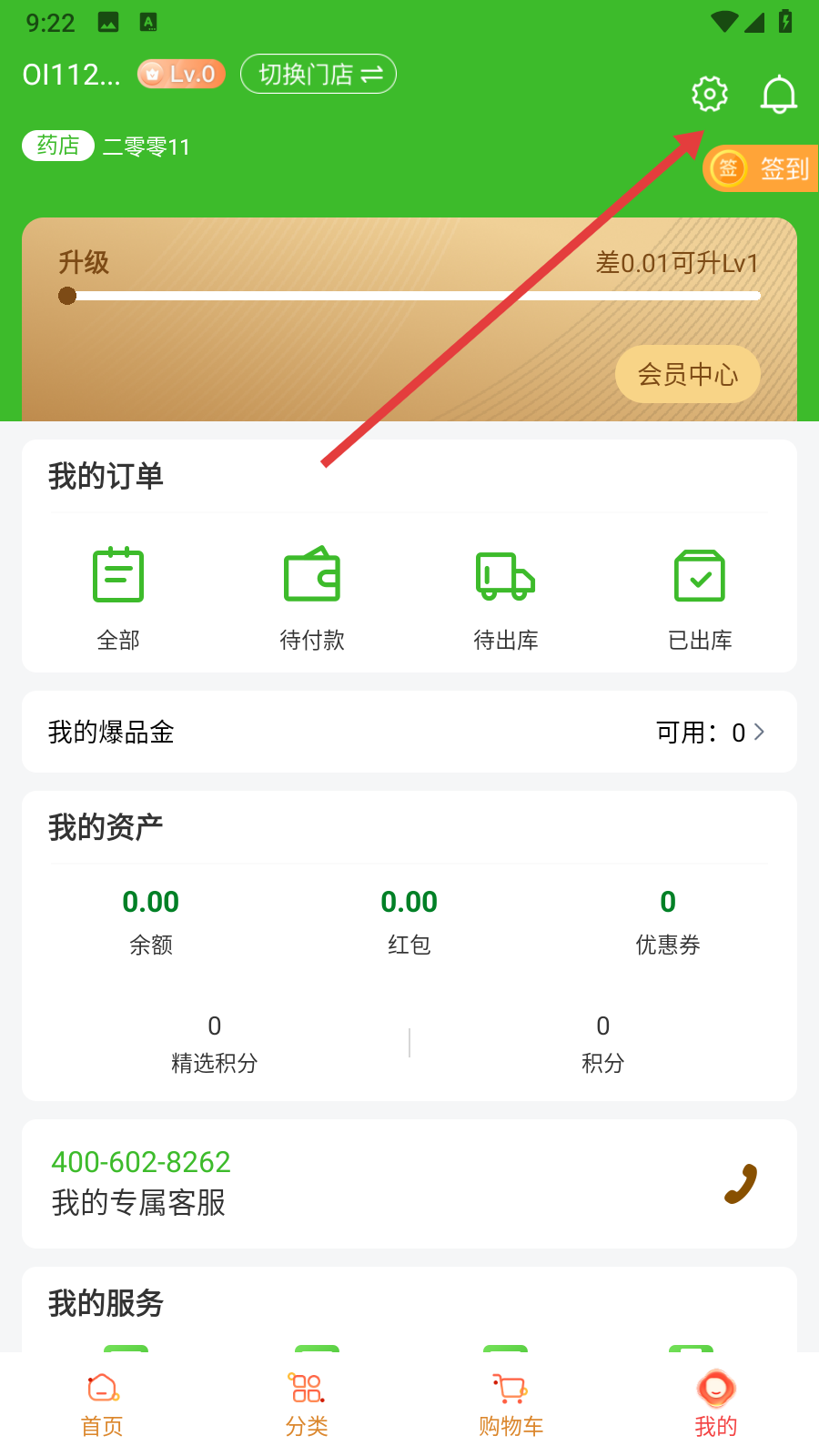Open 待出库 orders awaiting shipment

click(506, 597)
